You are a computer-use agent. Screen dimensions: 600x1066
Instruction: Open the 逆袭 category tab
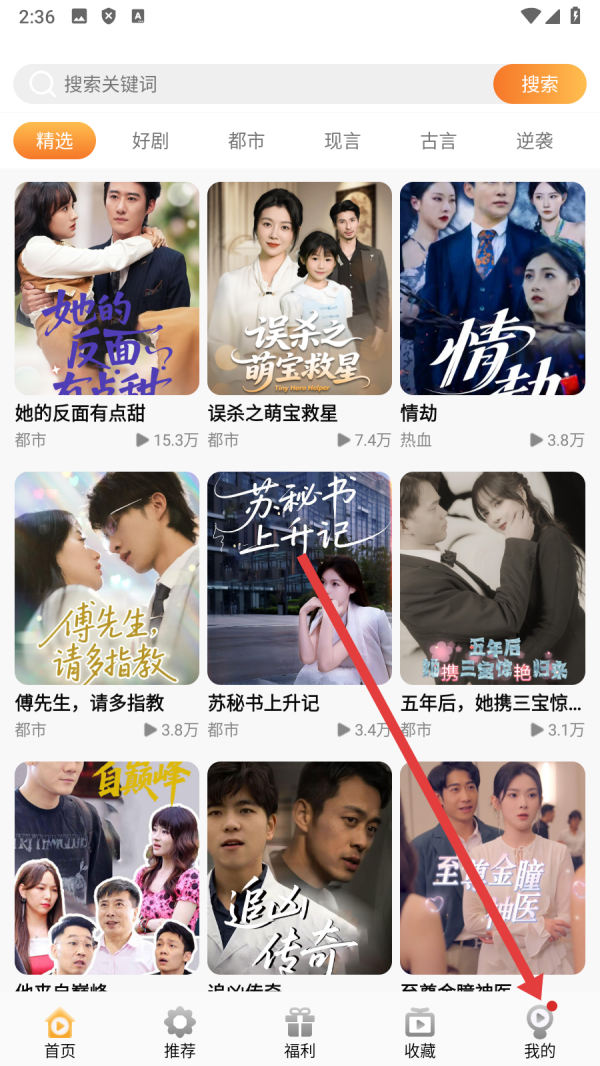coord(534,141)
